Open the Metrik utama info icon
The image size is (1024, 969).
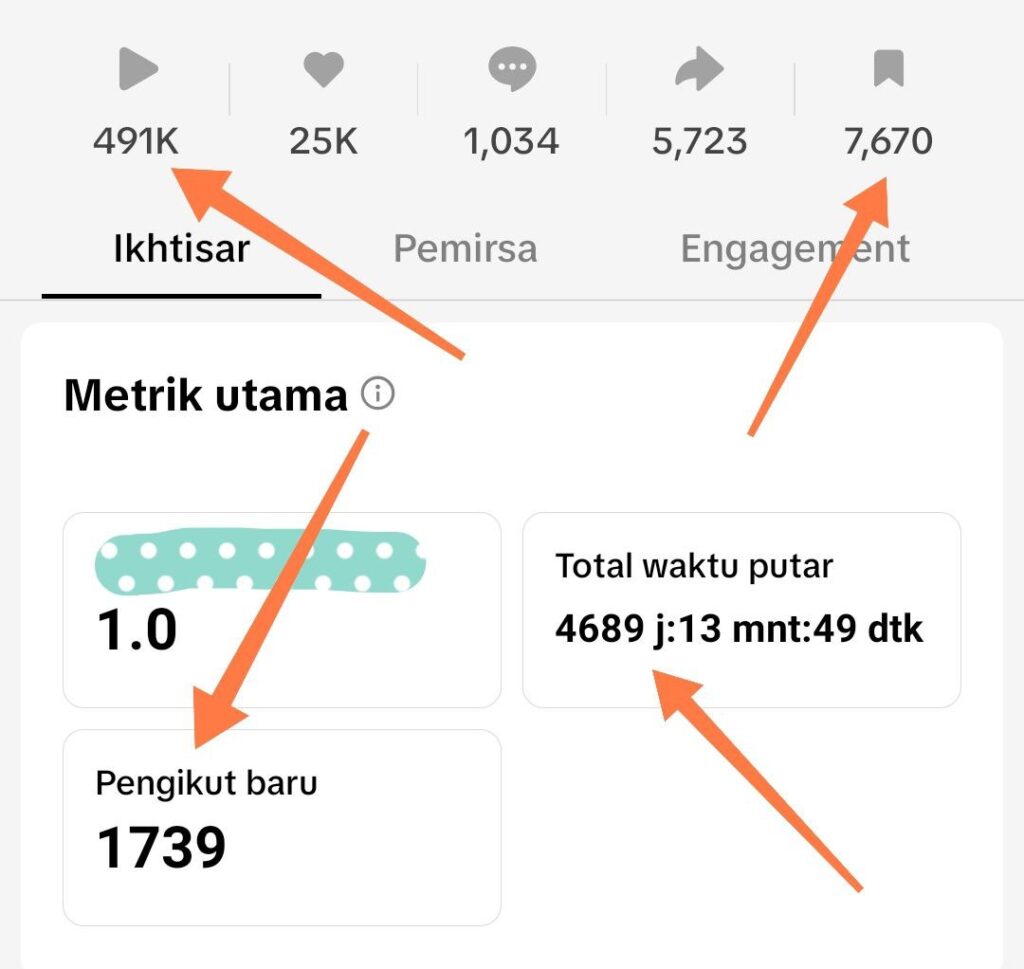click(377, 394)
